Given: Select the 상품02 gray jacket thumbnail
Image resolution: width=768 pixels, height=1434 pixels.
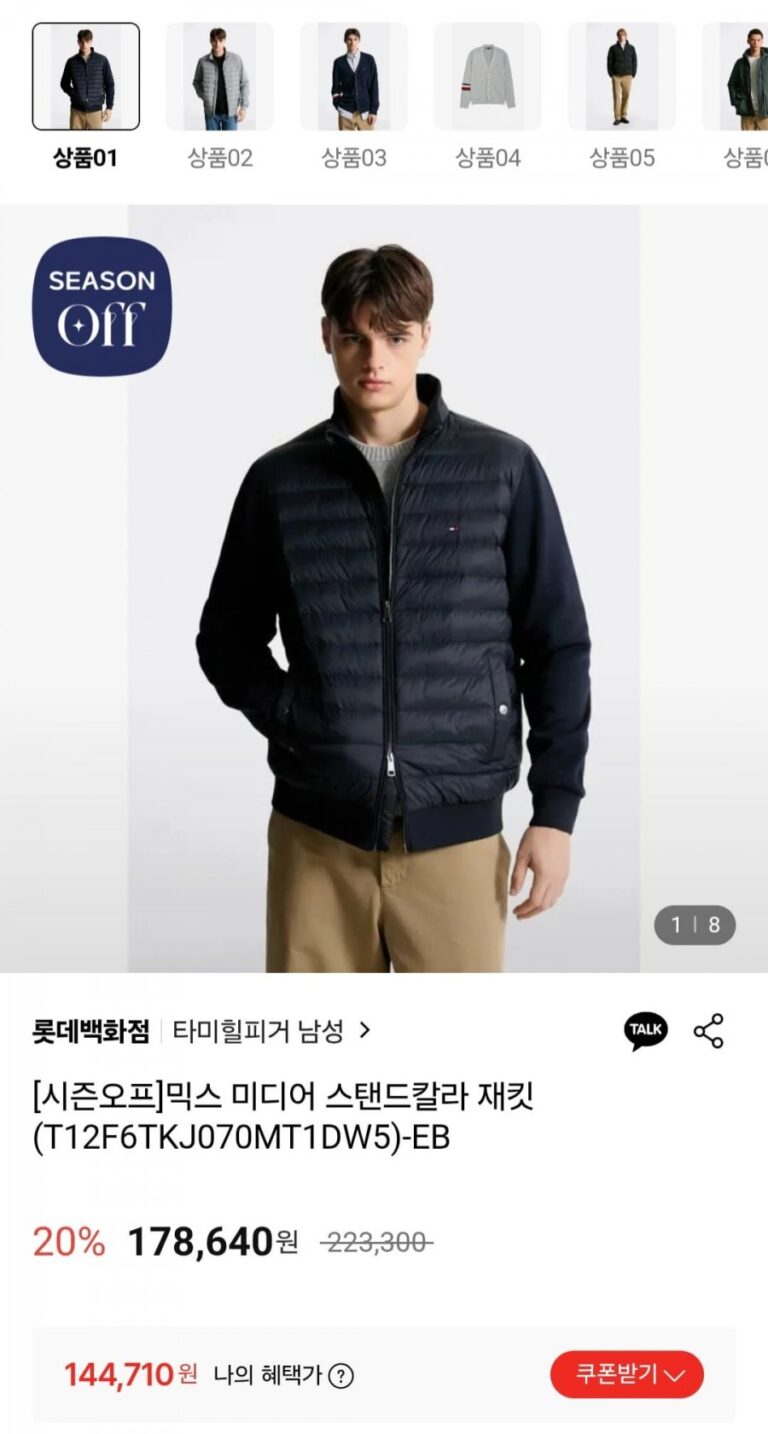Looking at the screenshot, I should (x=220, y=77).
